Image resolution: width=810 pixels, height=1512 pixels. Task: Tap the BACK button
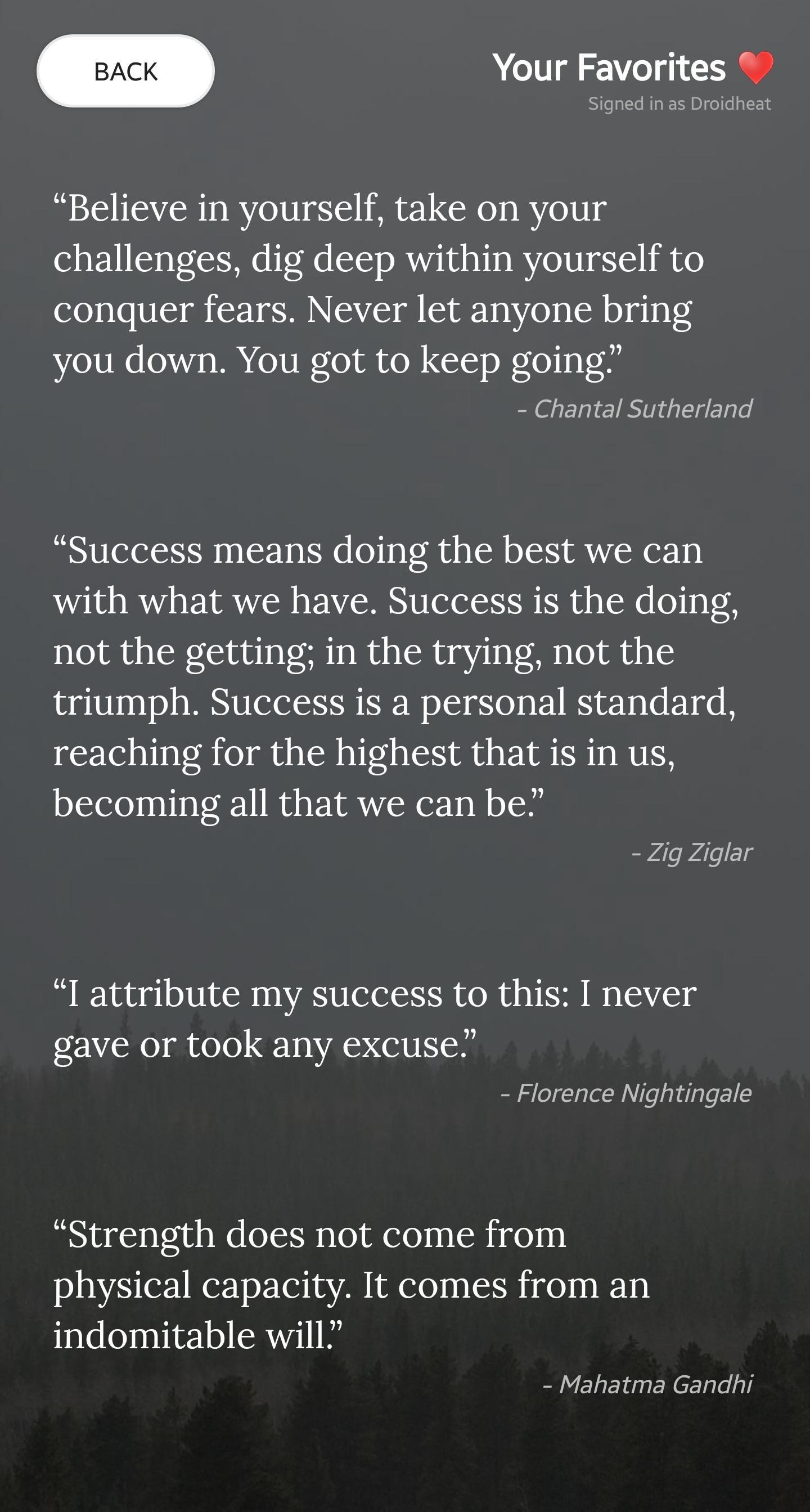click(125, 71)
